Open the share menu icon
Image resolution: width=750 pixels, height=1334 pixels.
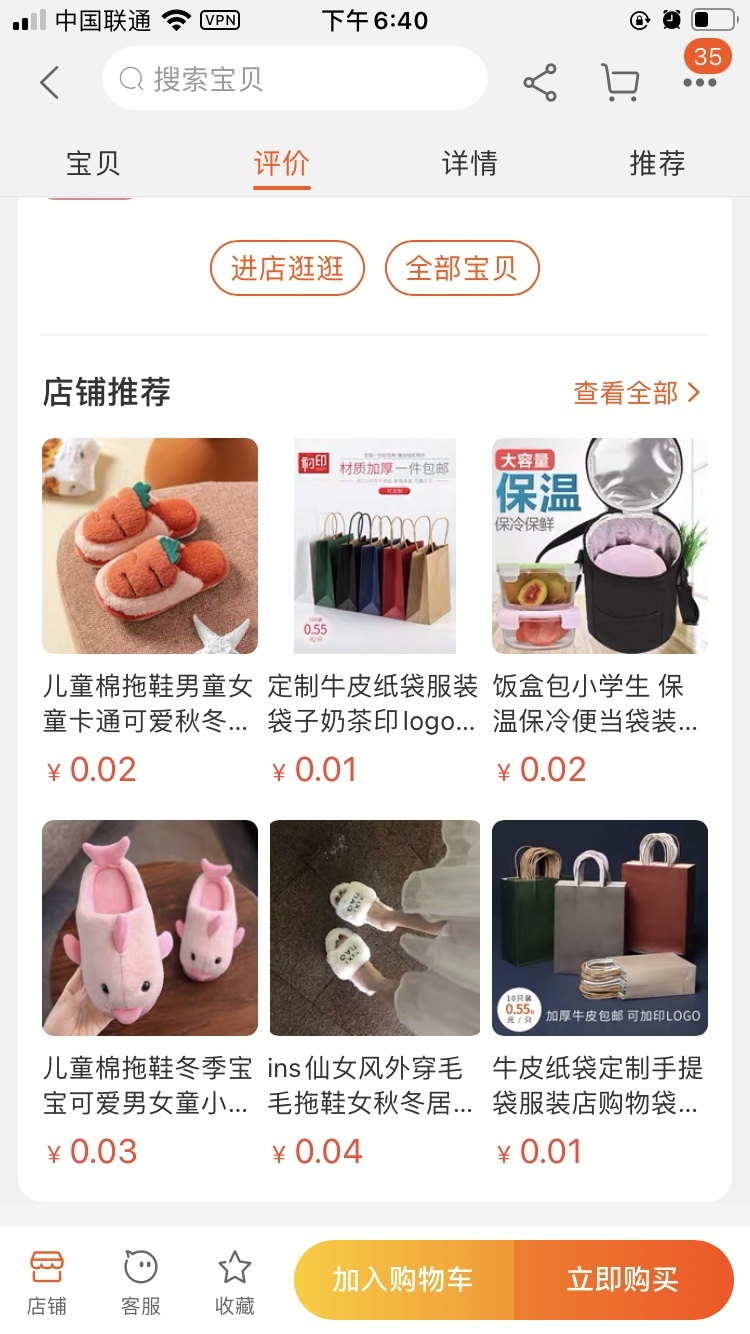541,80
